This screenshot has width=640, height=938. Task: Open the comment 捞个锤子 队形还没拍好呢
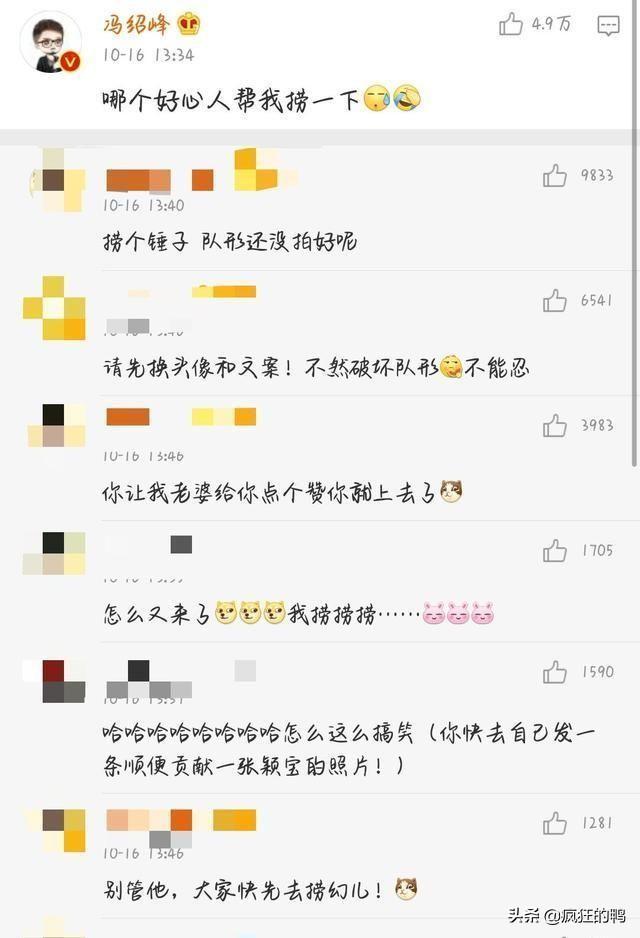click(x=229, y=242)
